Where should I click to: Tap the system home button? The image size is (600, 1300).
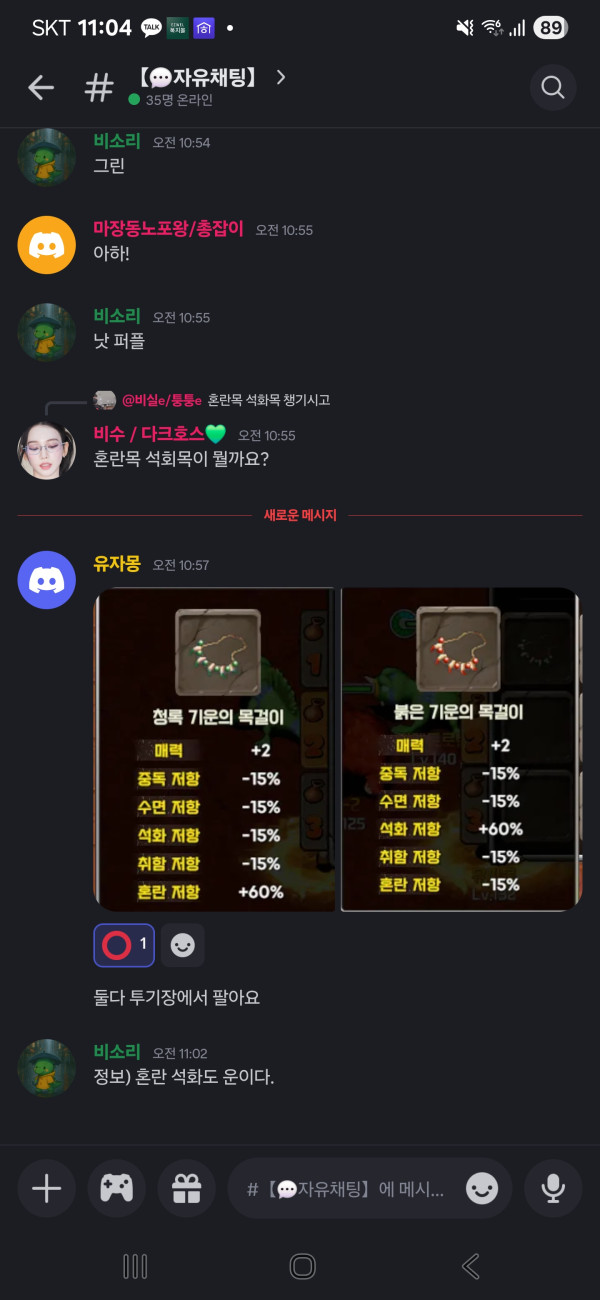coord(302,1267)
